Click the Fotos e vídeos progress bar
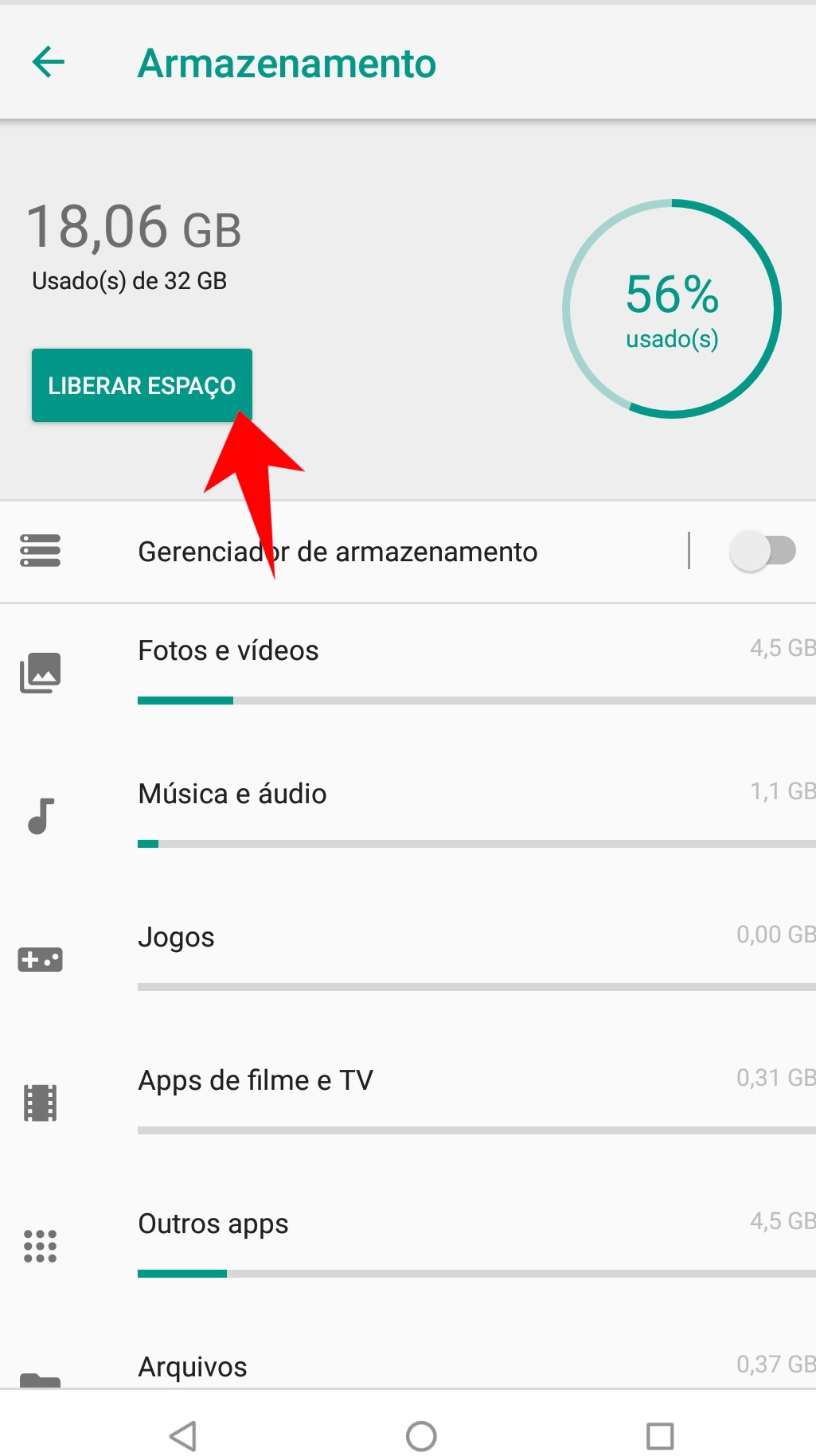The height and width of the screenshot is (1456, 816). coord(478,700)
